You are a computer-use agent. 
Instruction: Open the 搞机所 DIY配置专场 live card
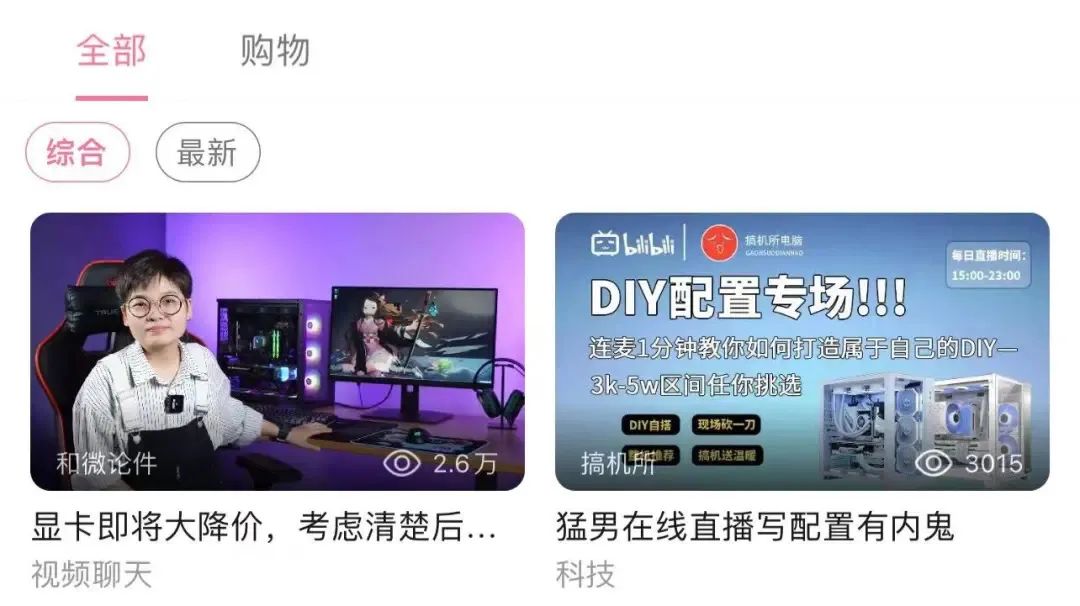(x=802, y=351)
